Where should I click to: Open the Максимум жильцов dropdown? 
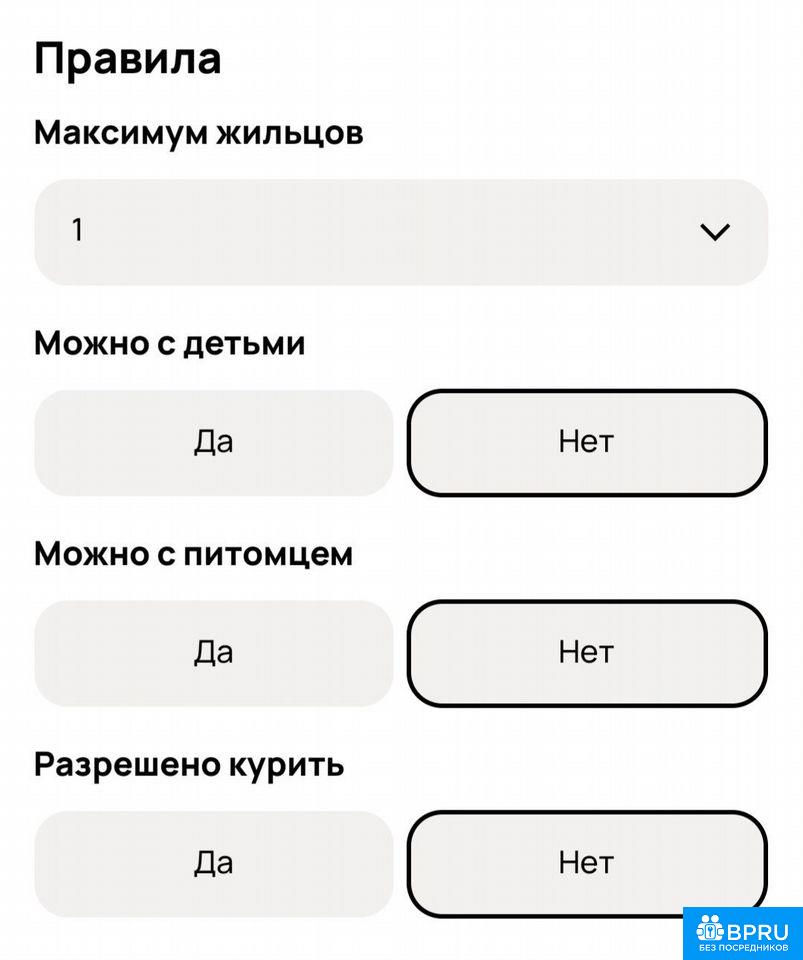tap(401, 232)
